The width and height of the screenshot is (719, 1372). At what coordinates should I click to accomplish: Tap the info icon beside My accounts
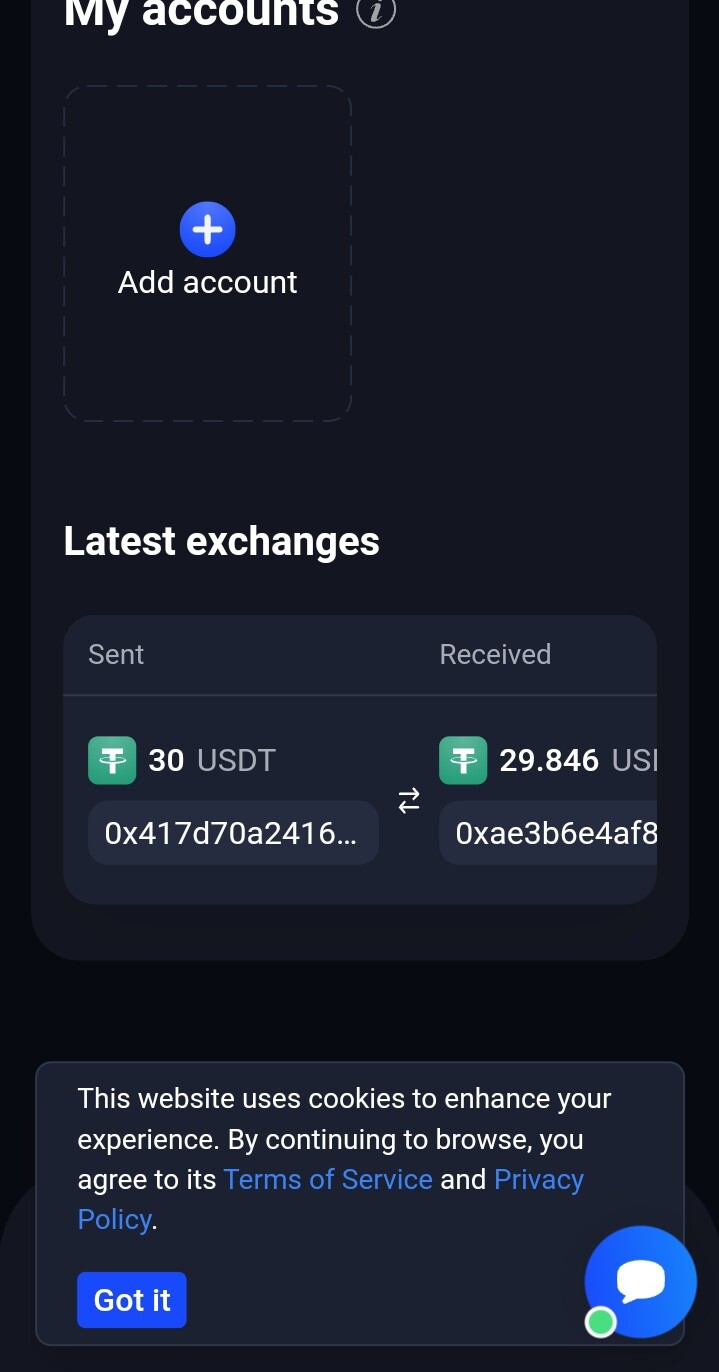tap(376, 11)
